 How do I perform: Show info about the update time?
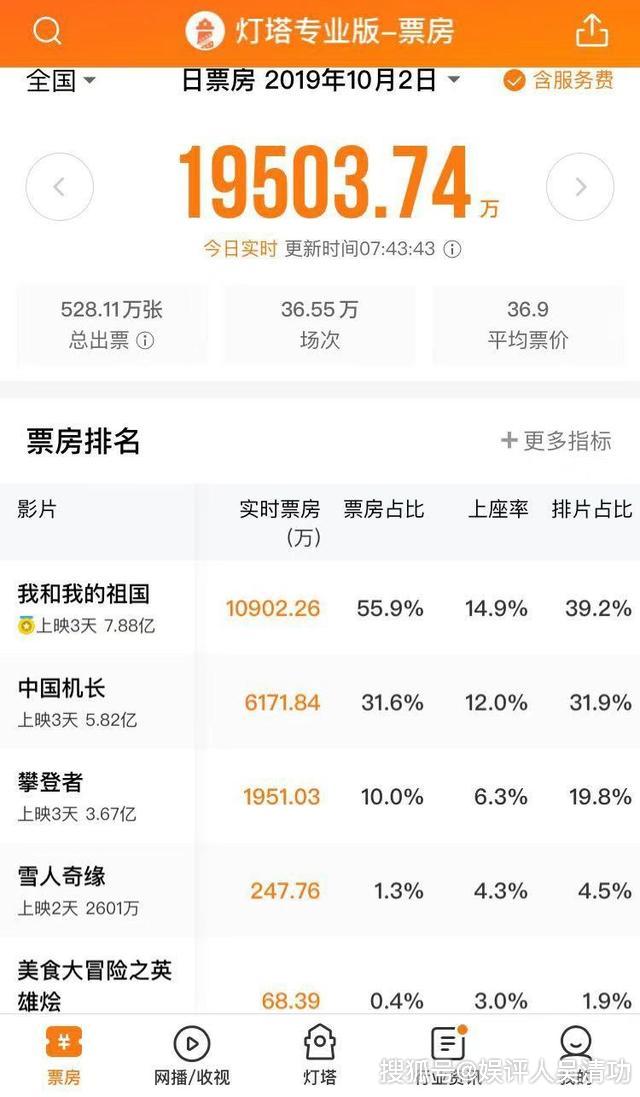(452, 249)
